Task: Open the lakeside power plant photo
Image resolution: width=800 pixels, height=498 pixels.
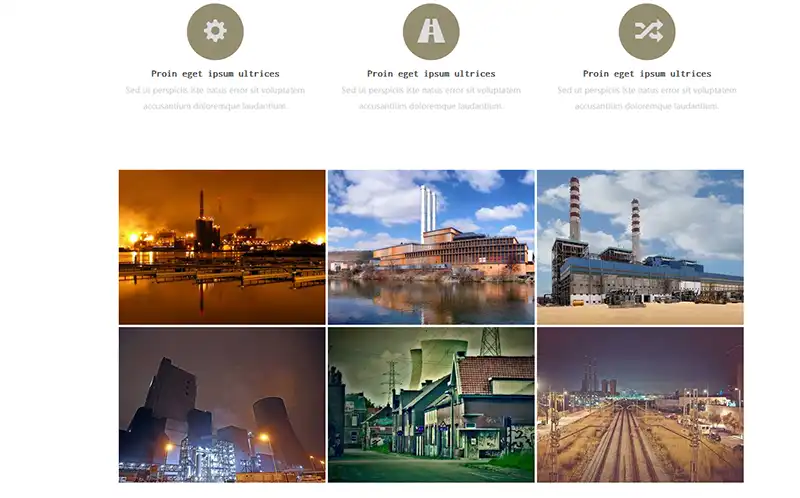Action: point(431,247)
